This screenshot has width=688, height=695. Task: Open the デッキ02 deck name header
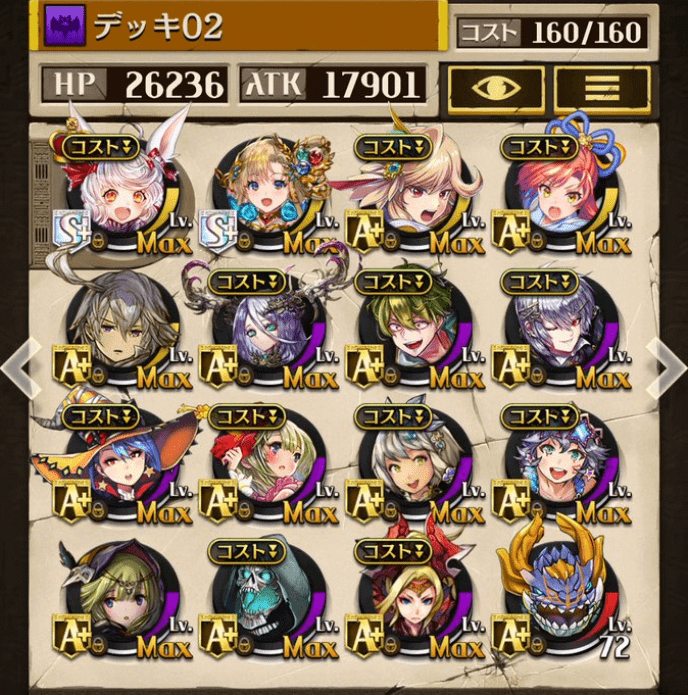pyautogui.click(x=240, y=26)
